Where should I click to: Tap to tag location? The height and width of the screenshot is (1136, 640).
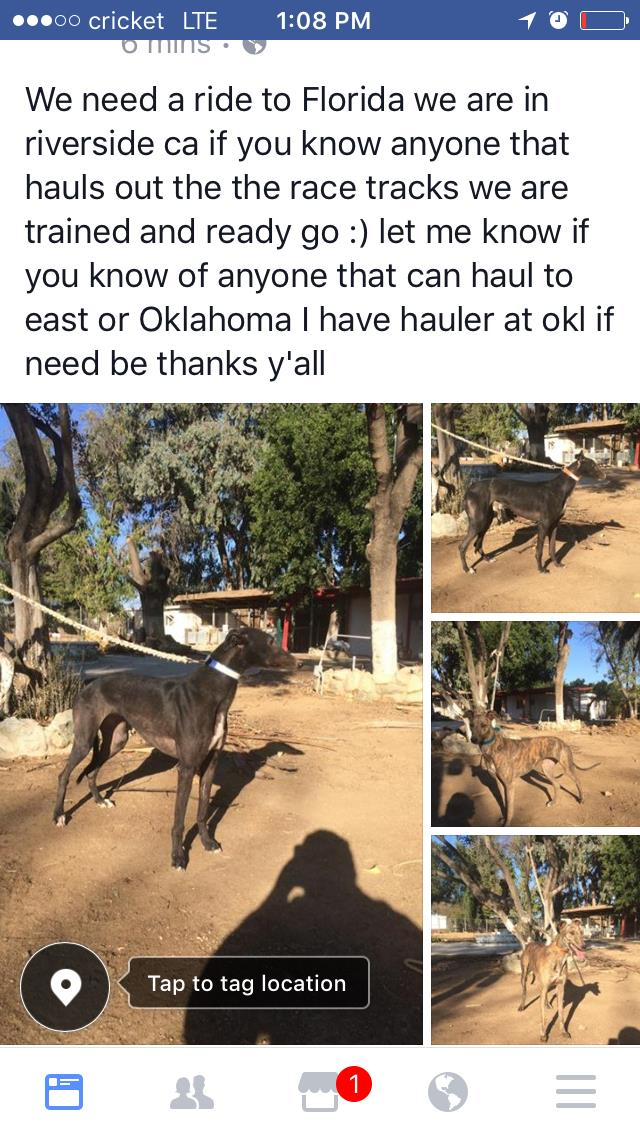[248, 983]
